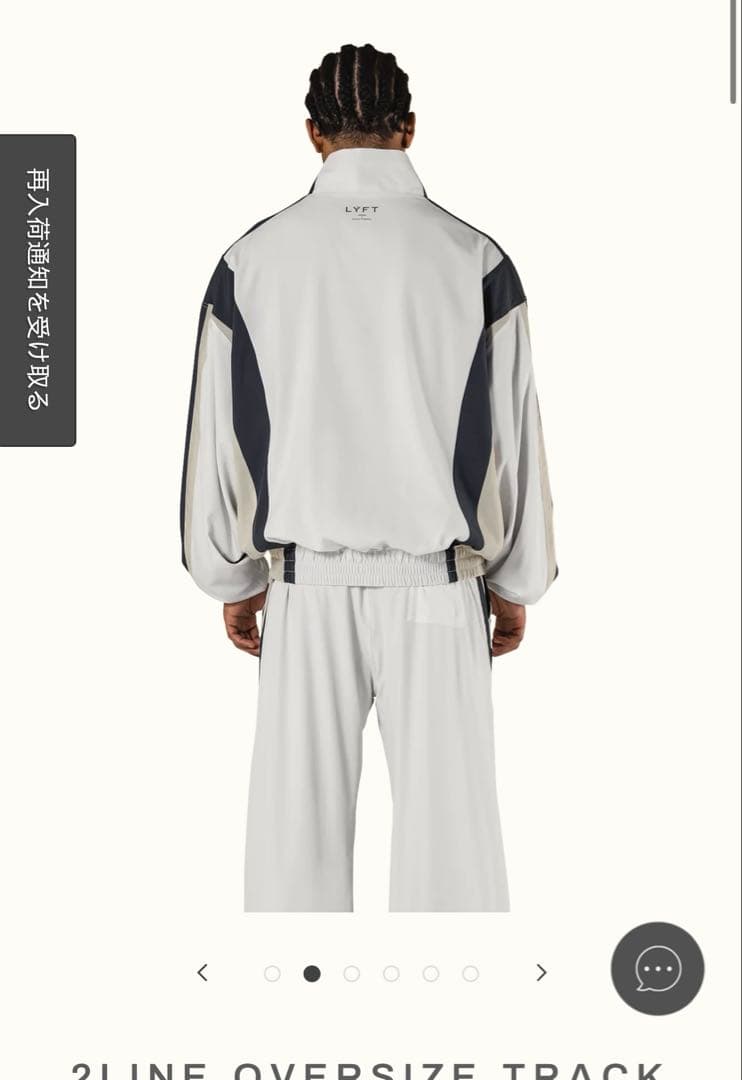This screenshot has width=742, height=1080.
Task: Jump to the first image dot
Action: (x=272, y=974)
